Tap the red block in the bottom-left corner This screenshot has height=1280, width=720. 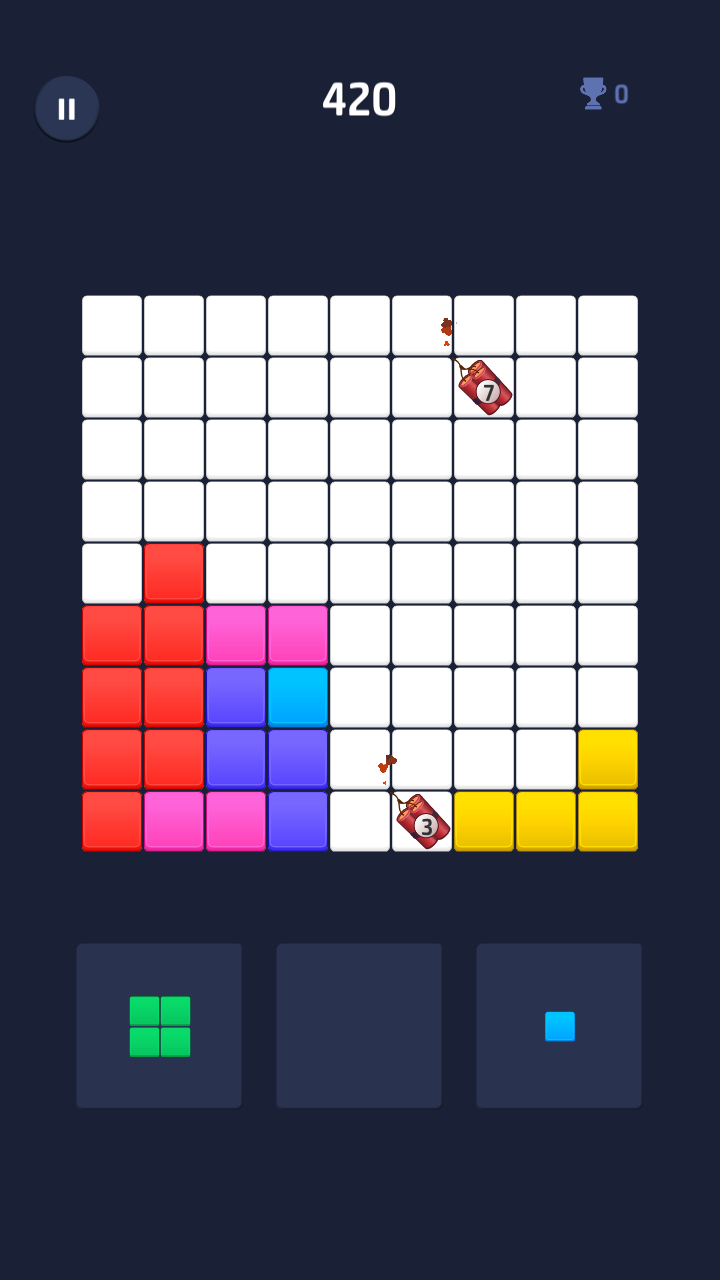click(112, 820)
